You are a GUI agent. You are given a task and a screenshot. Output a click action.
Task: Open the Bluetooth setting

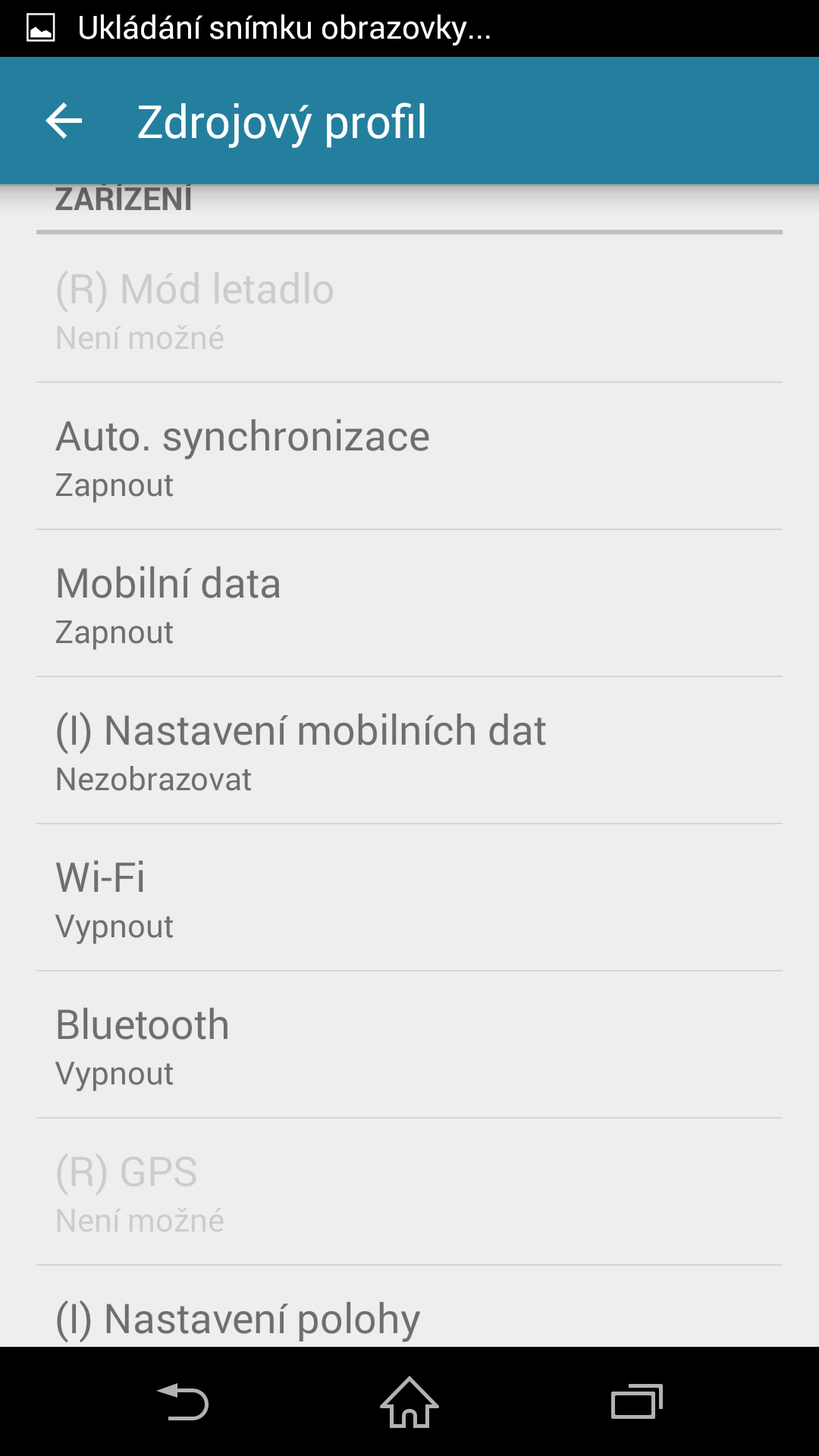(409, 1045)
